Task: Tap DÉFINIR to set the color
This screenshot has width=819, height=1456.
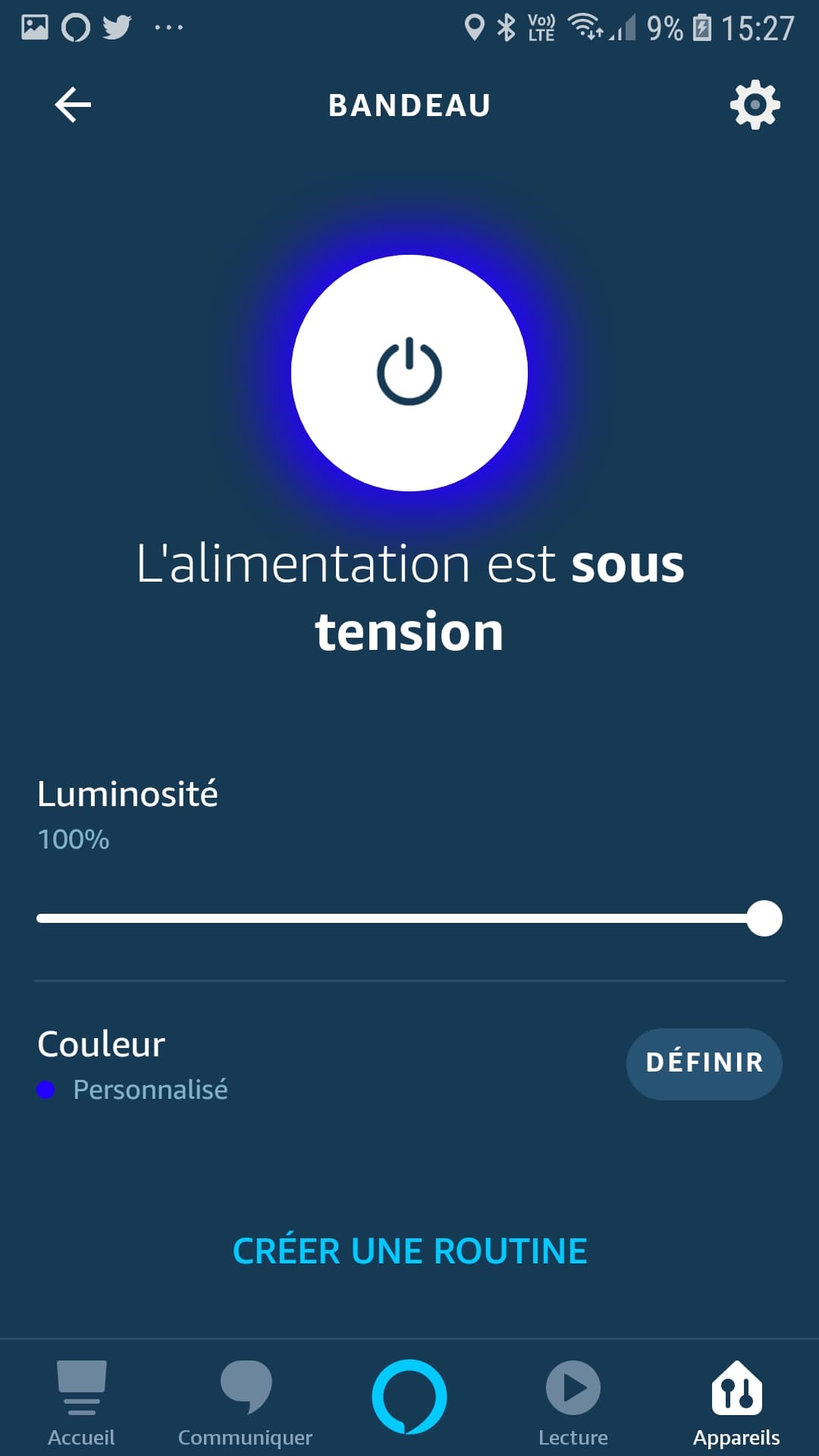Action: (704, 1063)
